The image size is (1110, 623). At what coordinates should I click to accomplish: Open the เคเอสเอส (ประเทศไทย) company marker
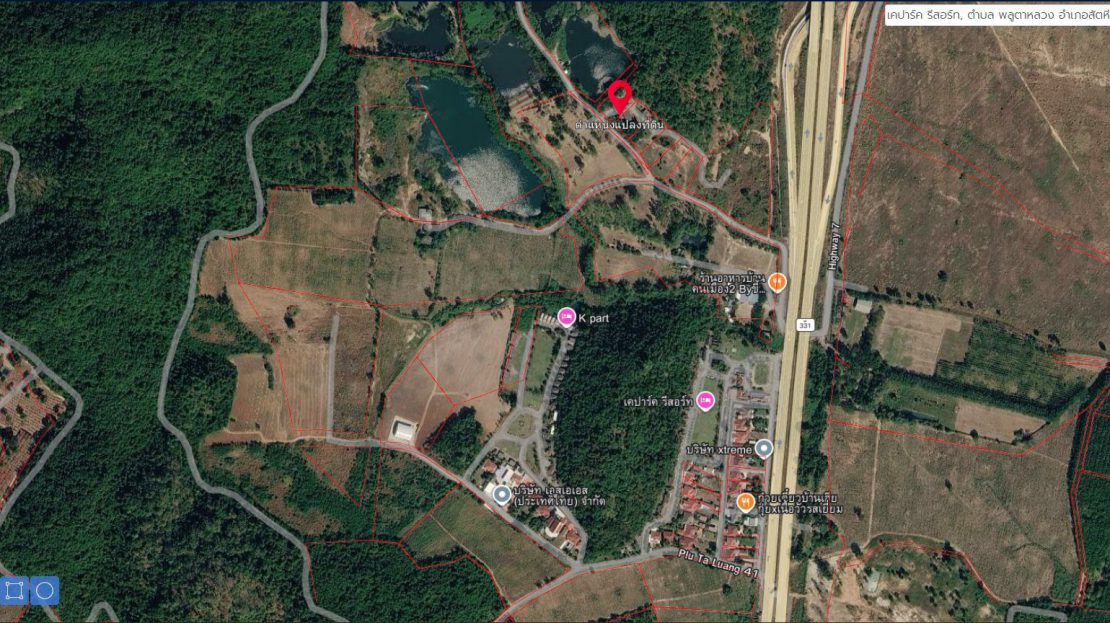click(501, 494)
